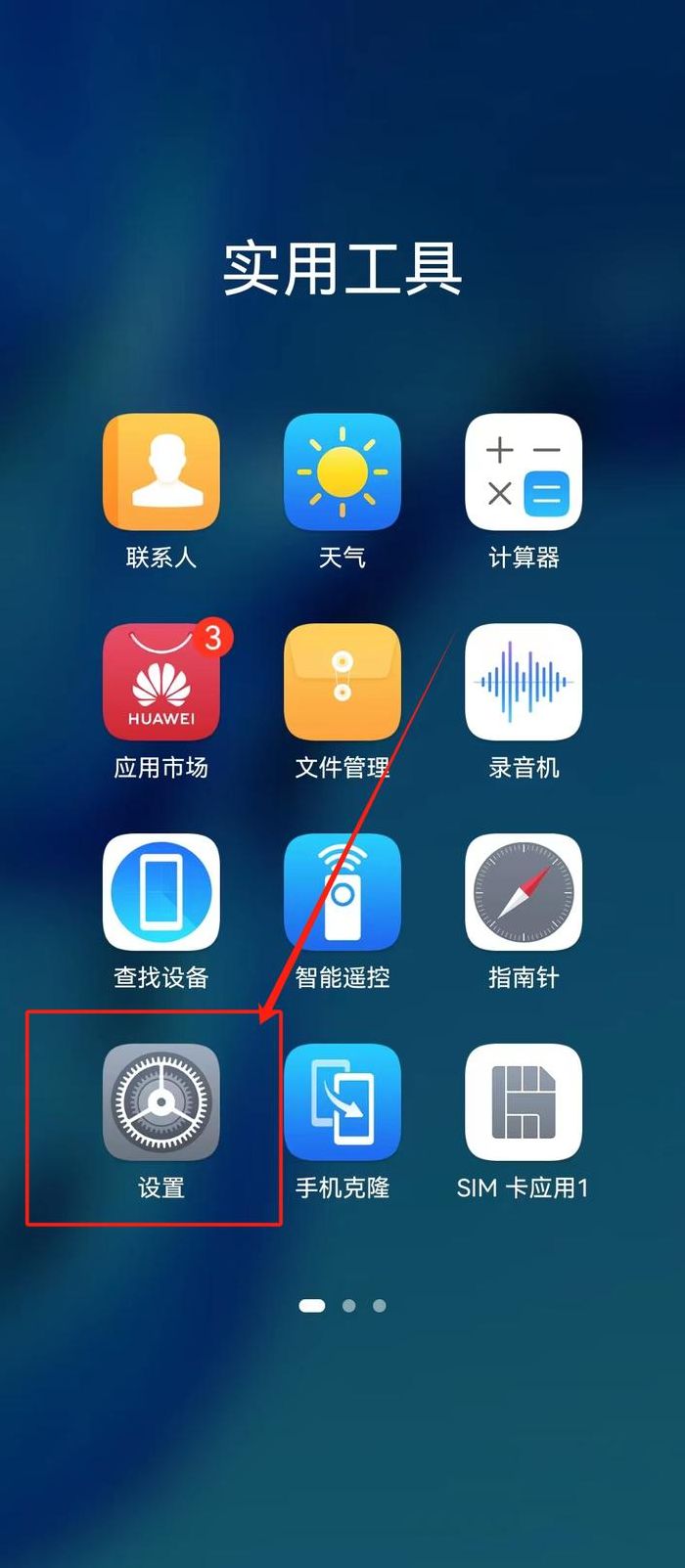Open SIM 卡应用1 app
Screen dimensions: 685x1568
(524, 1102)
